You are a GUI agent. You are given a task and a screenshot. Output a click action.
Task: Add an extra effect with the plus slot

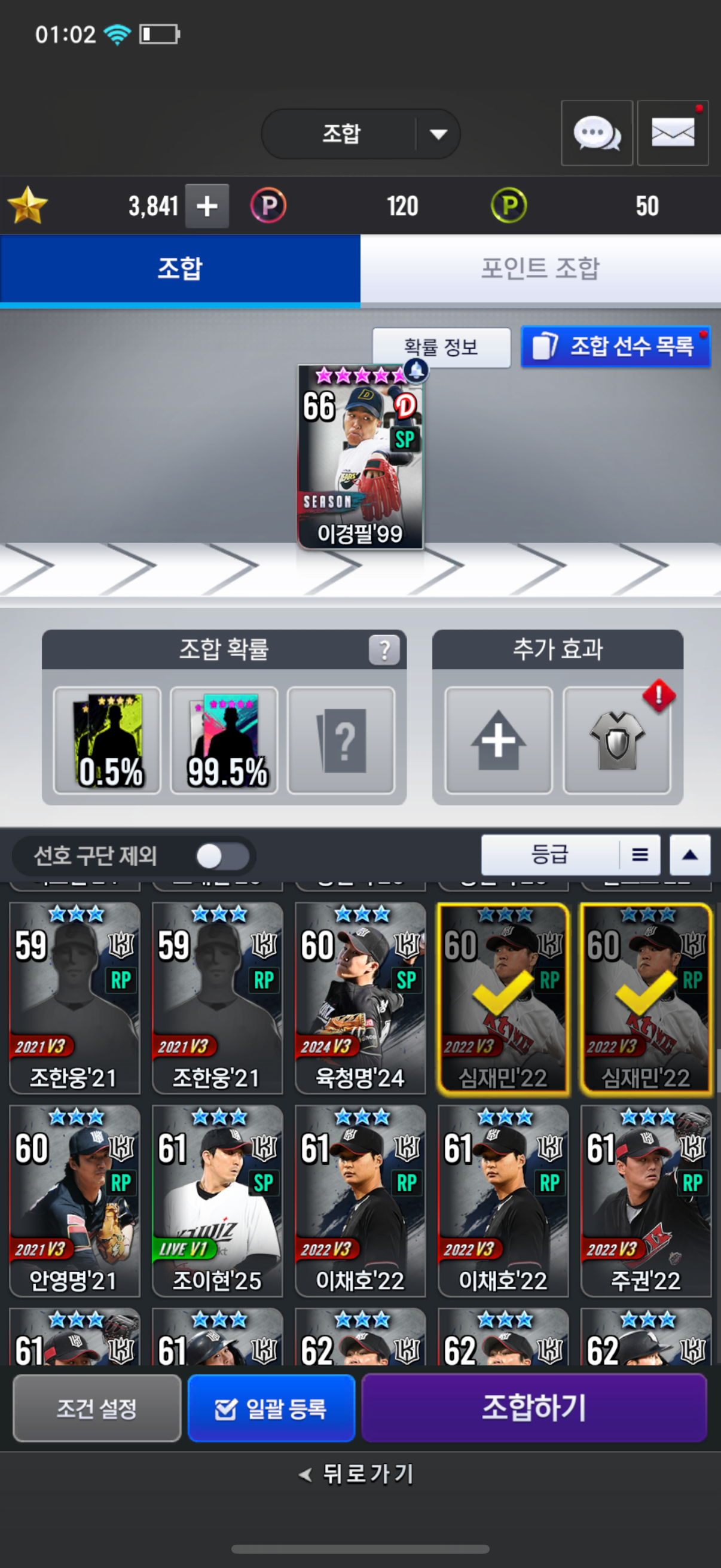pos(499,740)
